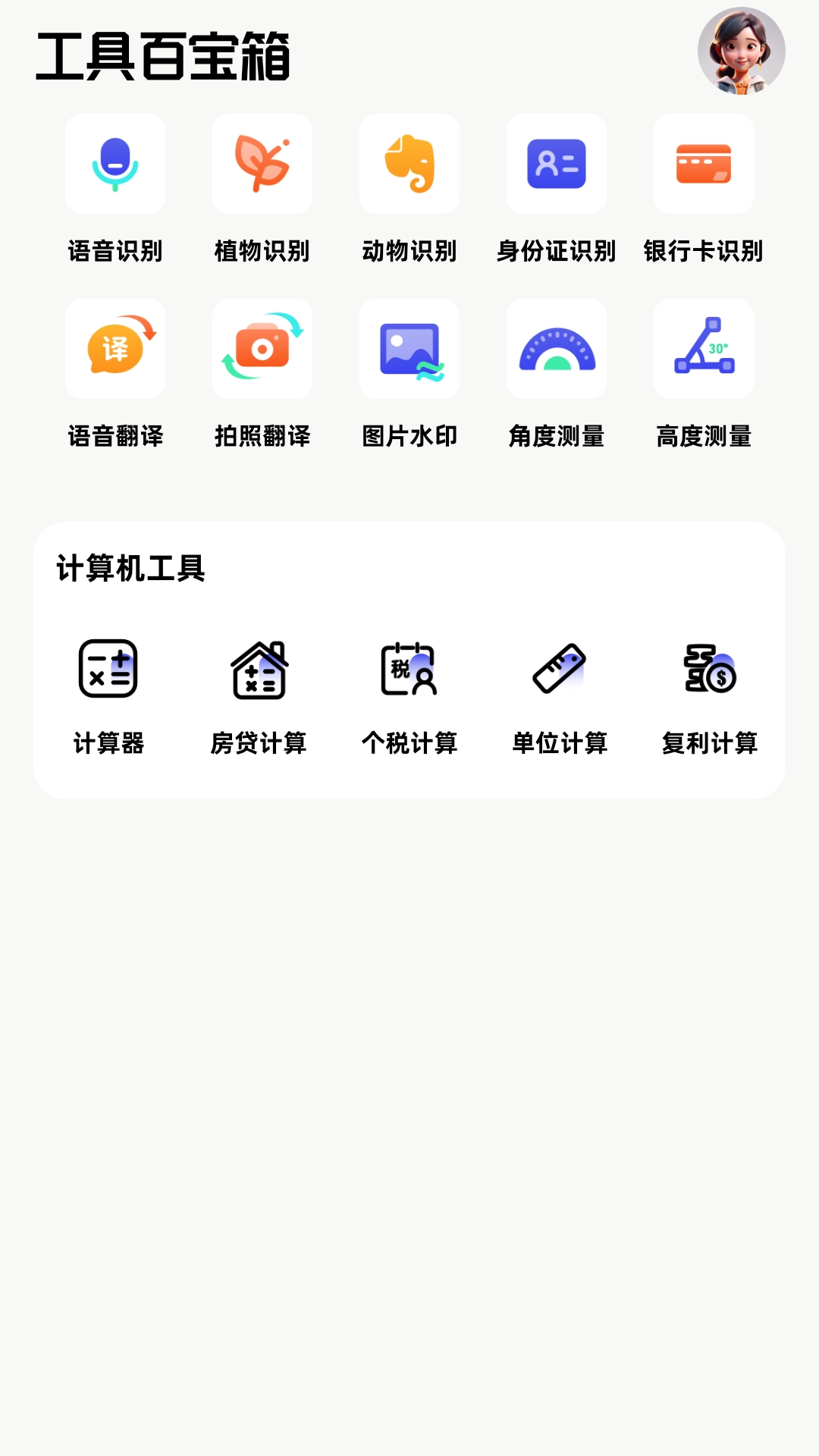Image resolution: width=819 pixels, height=1456 pixels.
Task: Open the 动物识别 animal recognition tool
Action: (x=409, y=165)
